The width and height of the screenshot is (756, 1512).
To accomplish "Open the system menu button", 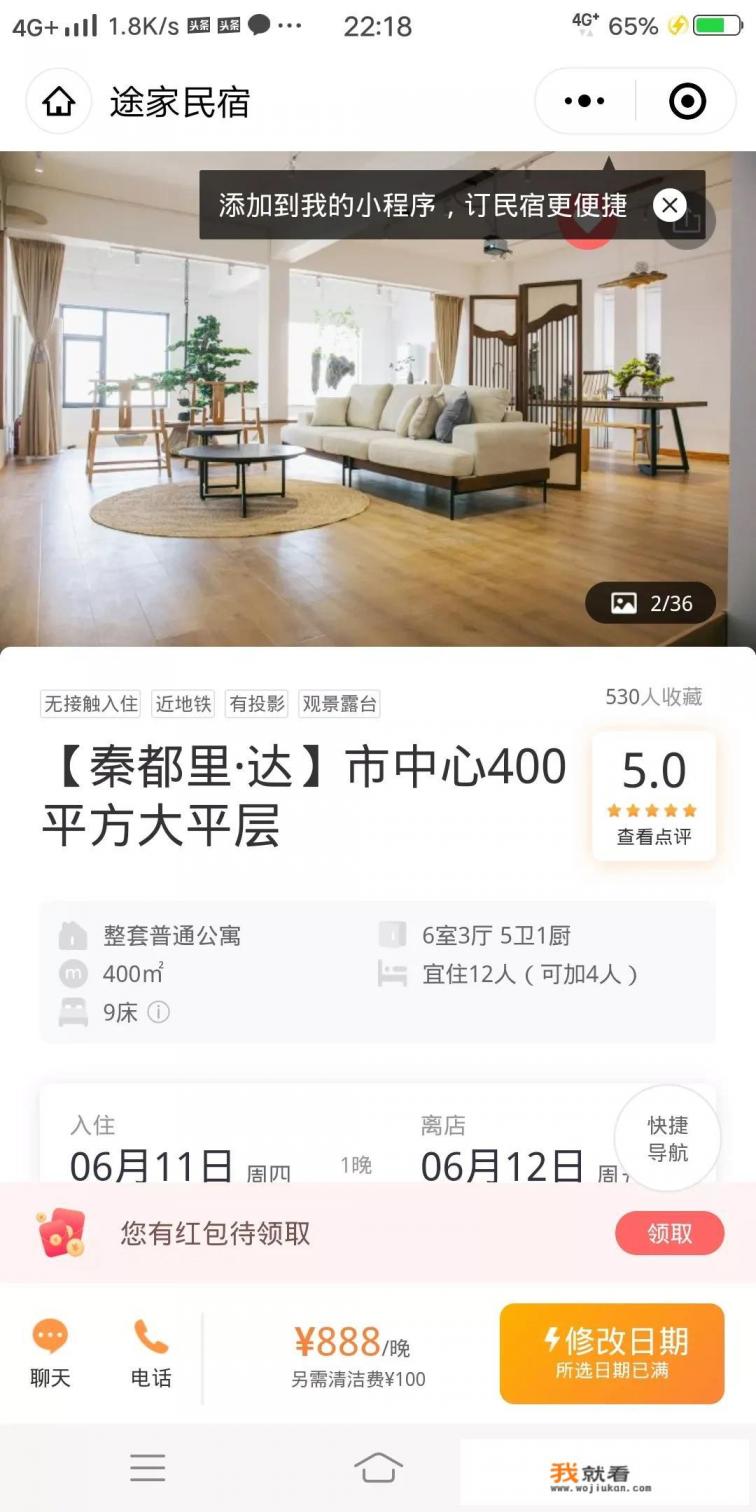I will click(x=148, y=1467).
